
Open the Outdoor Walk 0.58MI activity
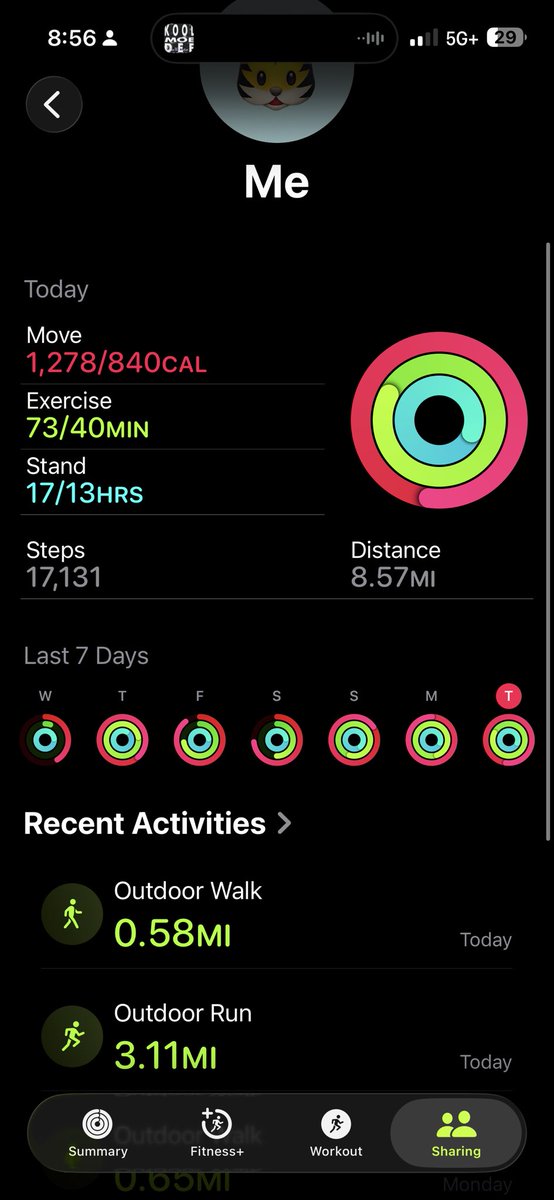(277, 915)
